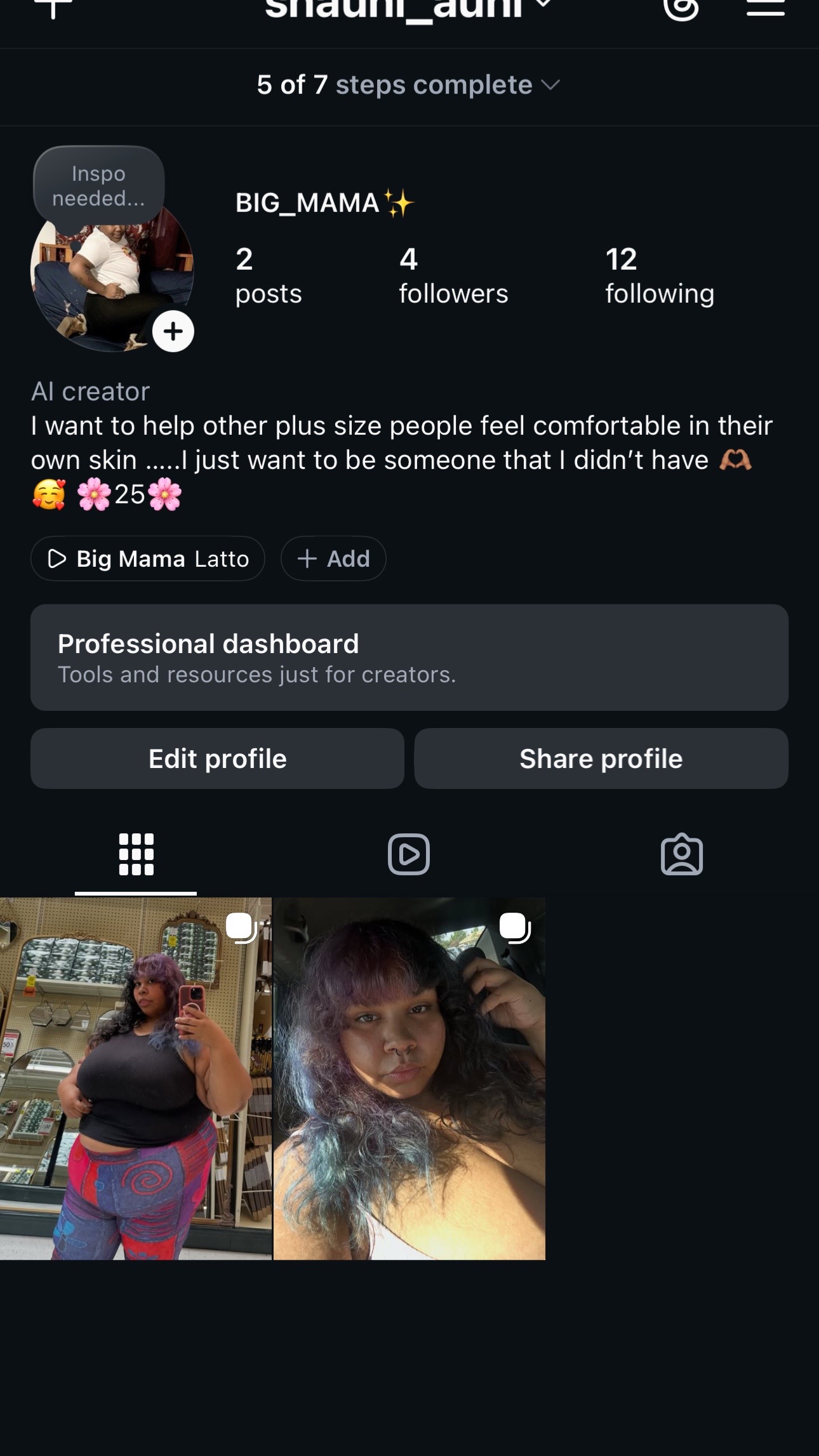Switch to the tagged photos tab
Screen dimensions: 819x1456
[682, 854]
